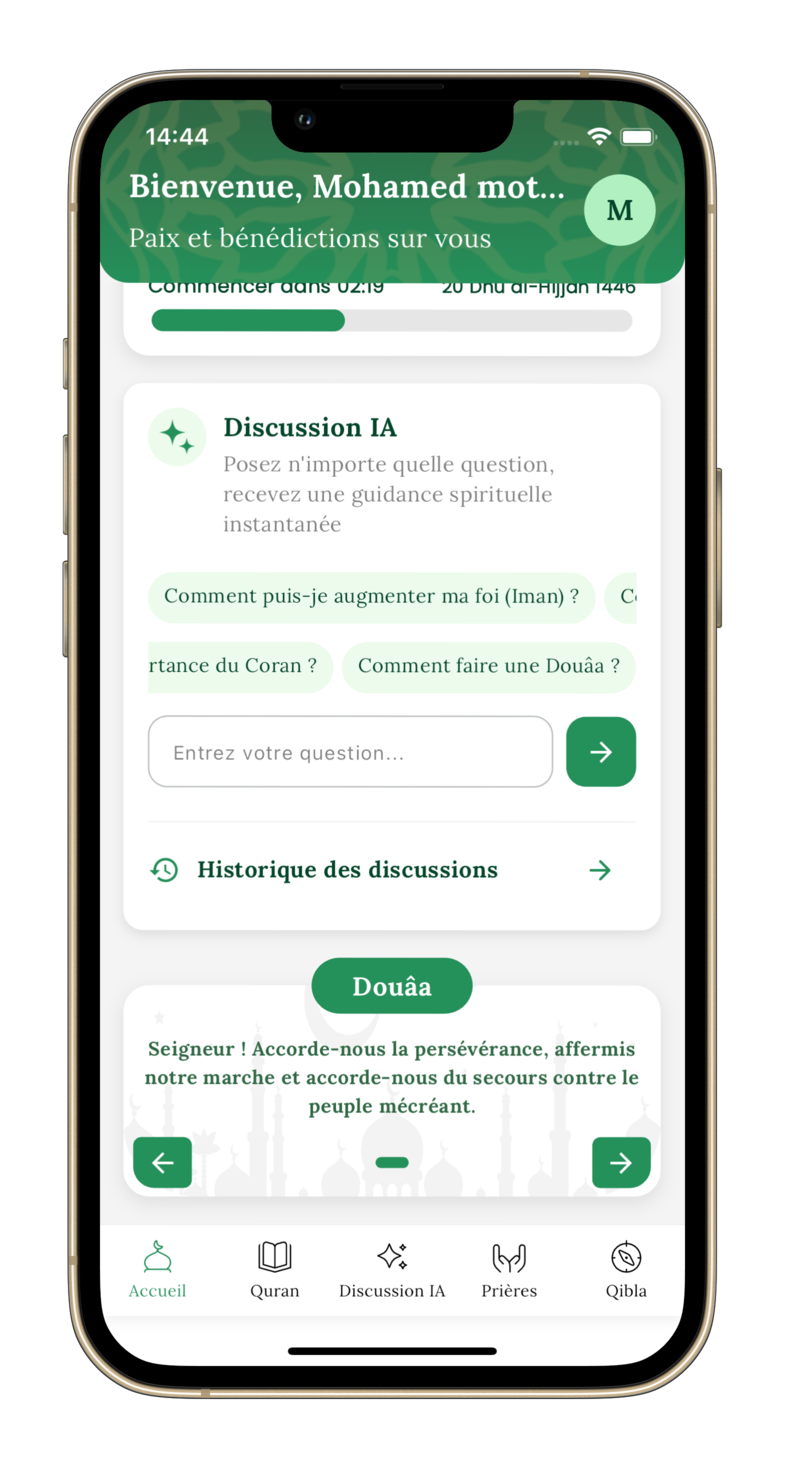Screen dimensions: 785x1466
Task: Open the Qibla compass tab
Action: point(626,1270)
